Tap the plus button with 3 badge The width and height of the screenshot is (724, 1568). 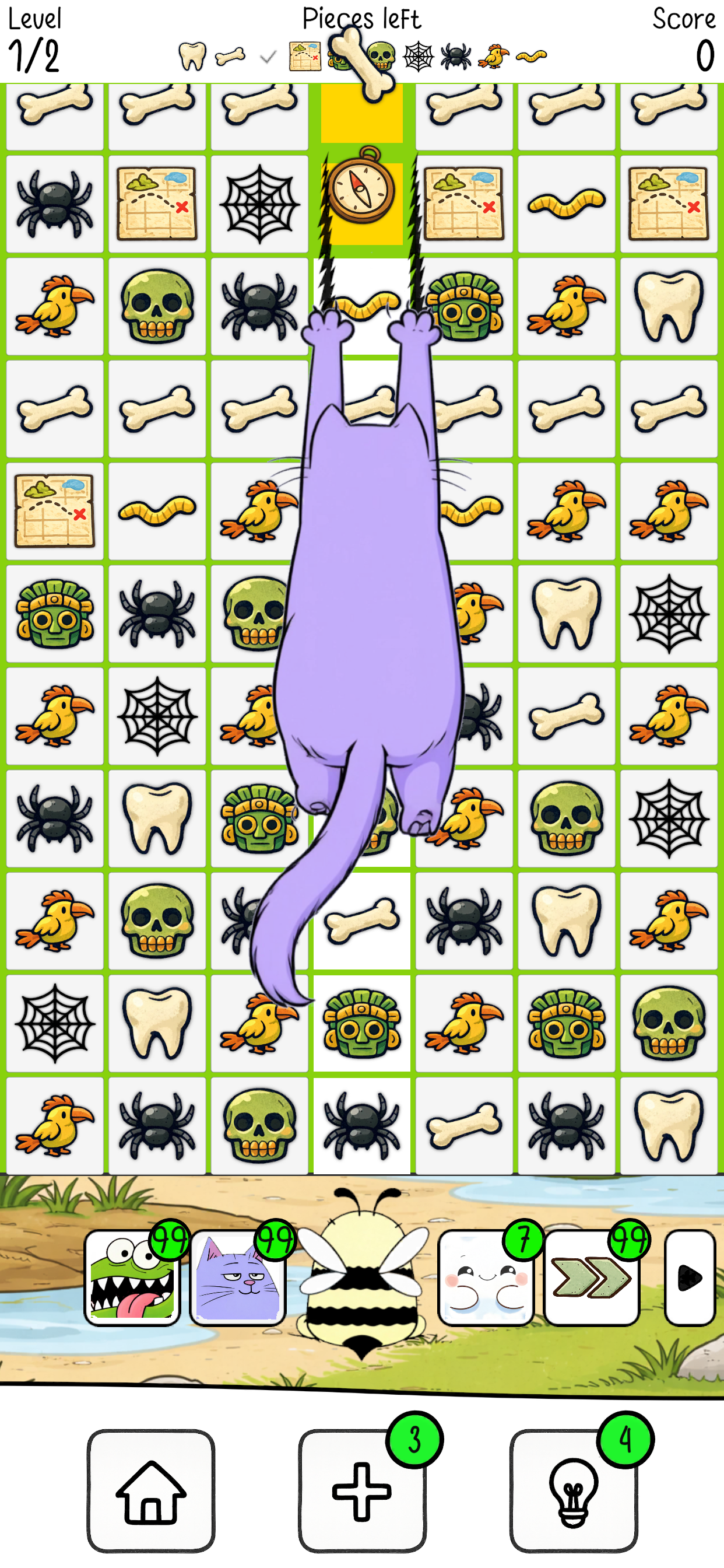[362, 1490]
